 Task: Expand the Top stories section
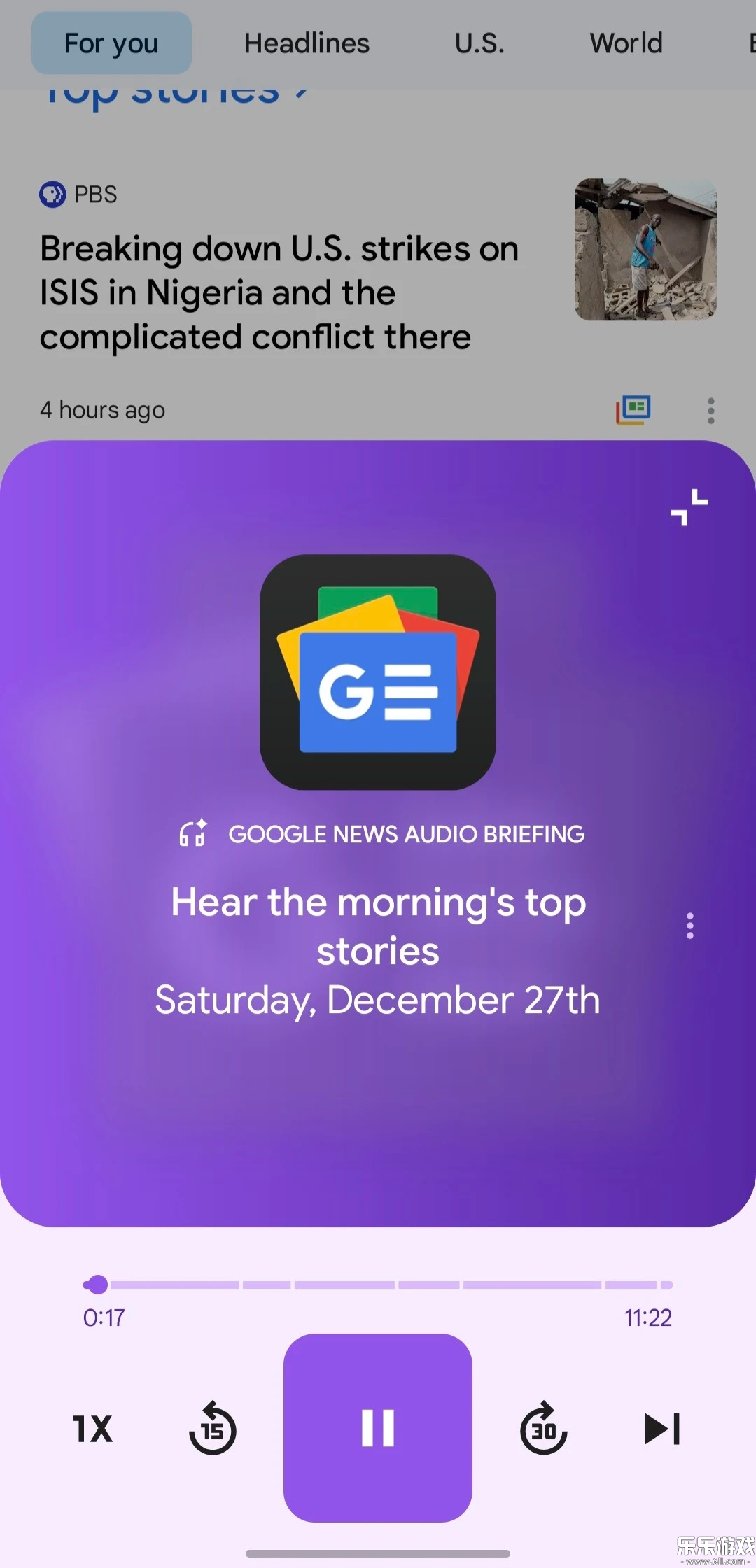(174, 91)
